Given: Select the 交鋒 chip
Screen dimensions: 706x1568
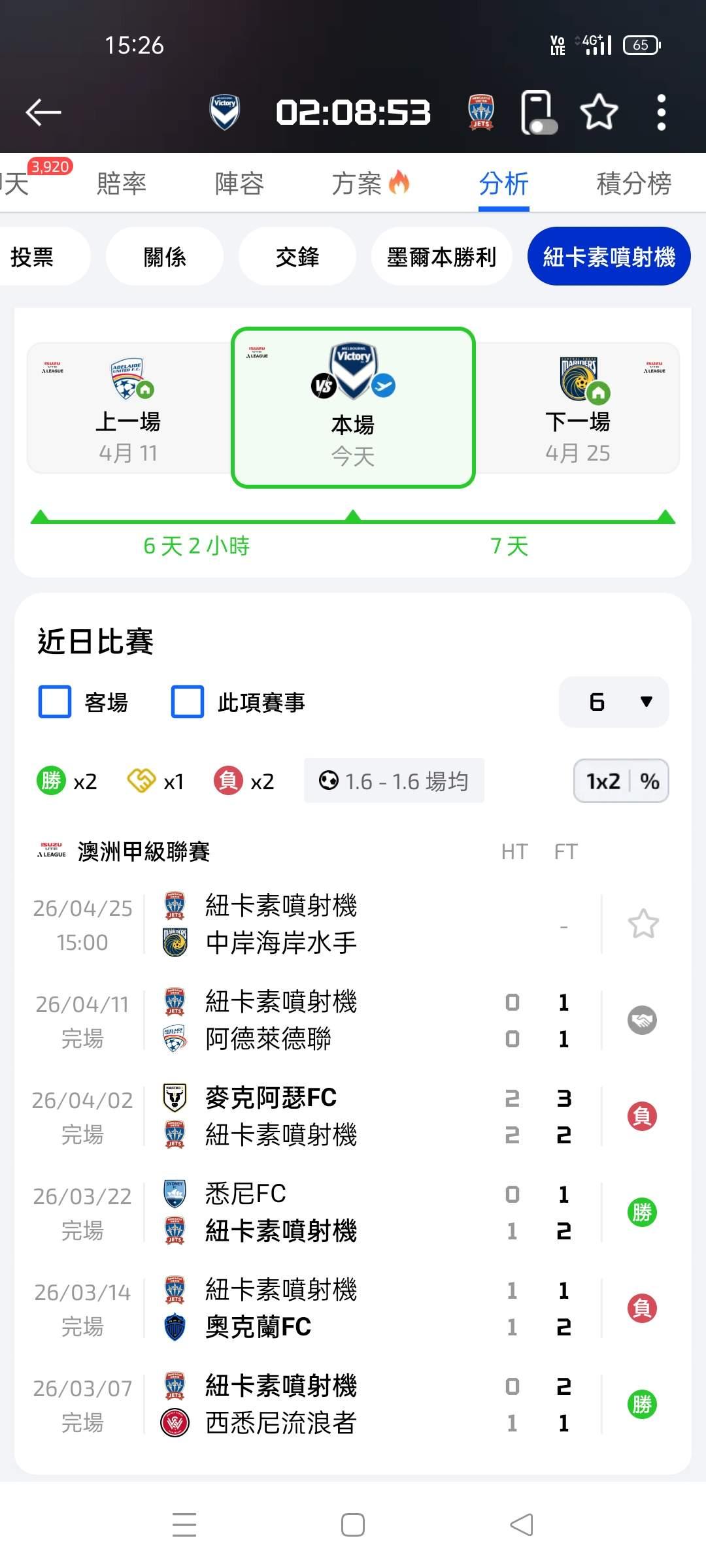Looking at the screenshot, I should (297, 257).
